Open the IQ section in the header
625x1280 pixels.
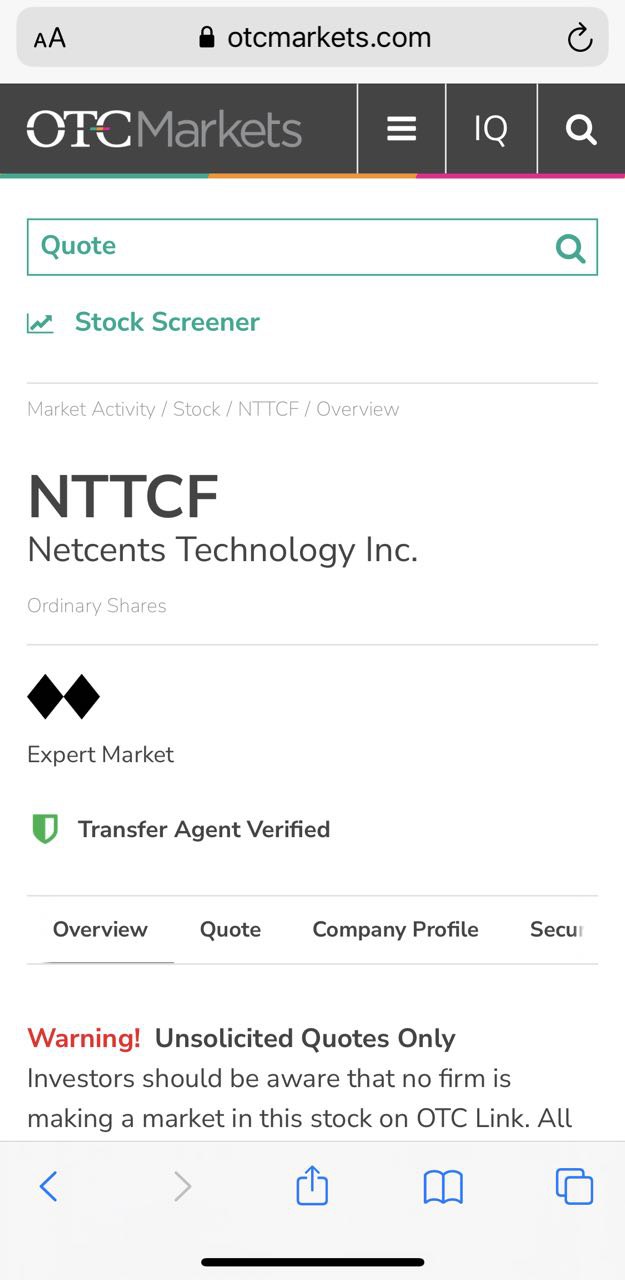[491, 129]
